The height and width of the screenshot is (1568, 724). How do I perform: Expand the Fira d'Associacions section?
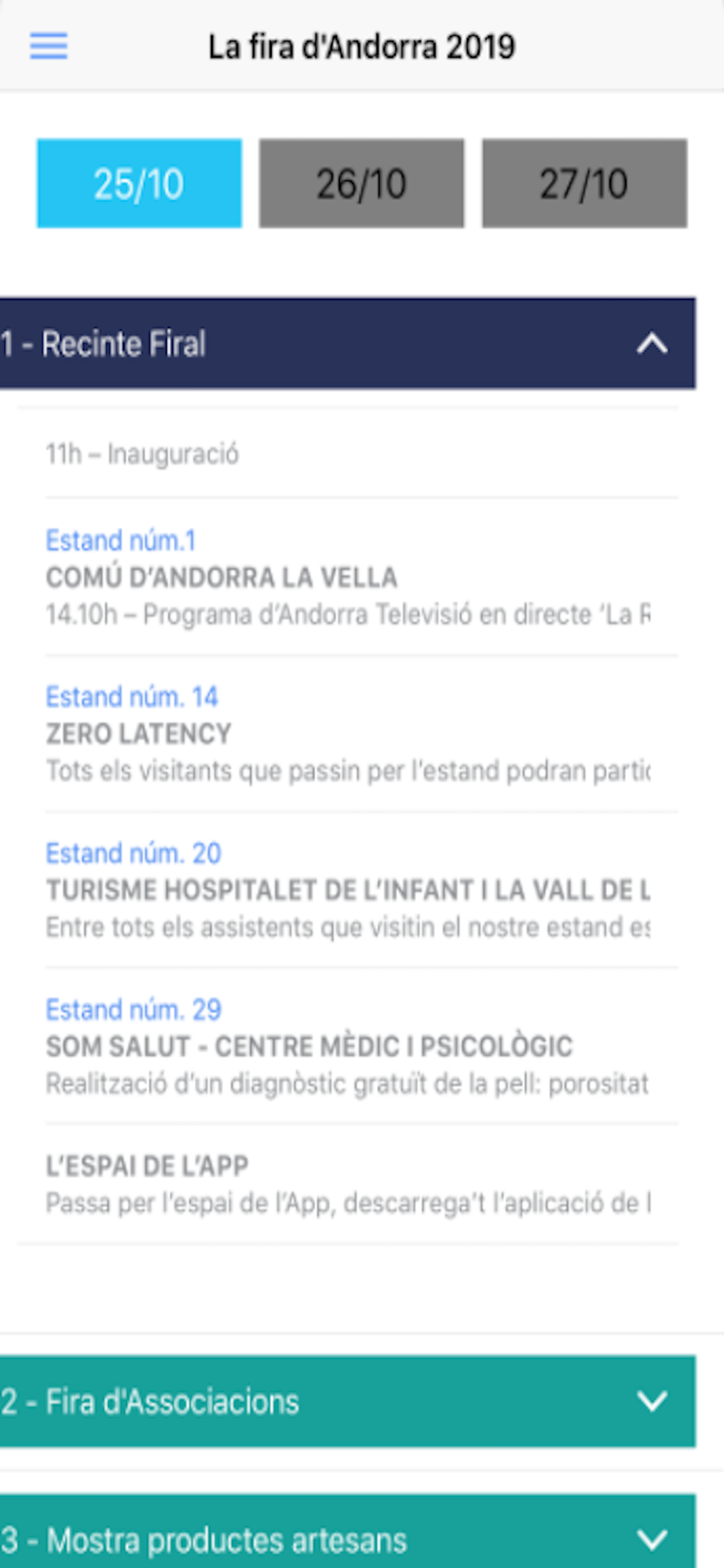tap(347, 1401)
